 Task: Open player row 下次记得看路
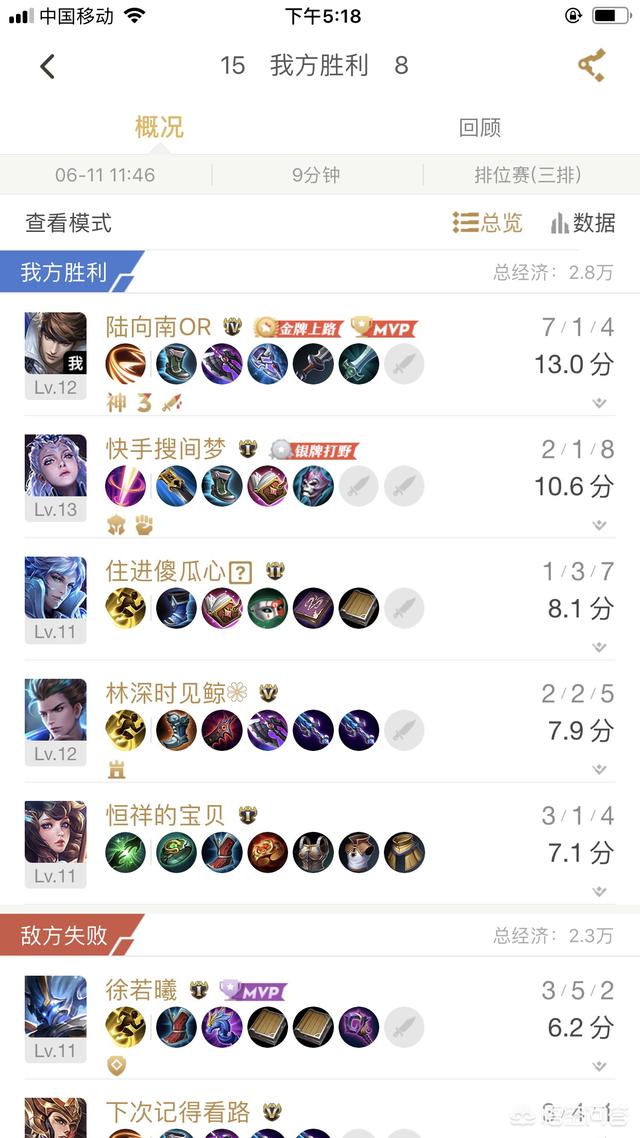point(180,1112)
